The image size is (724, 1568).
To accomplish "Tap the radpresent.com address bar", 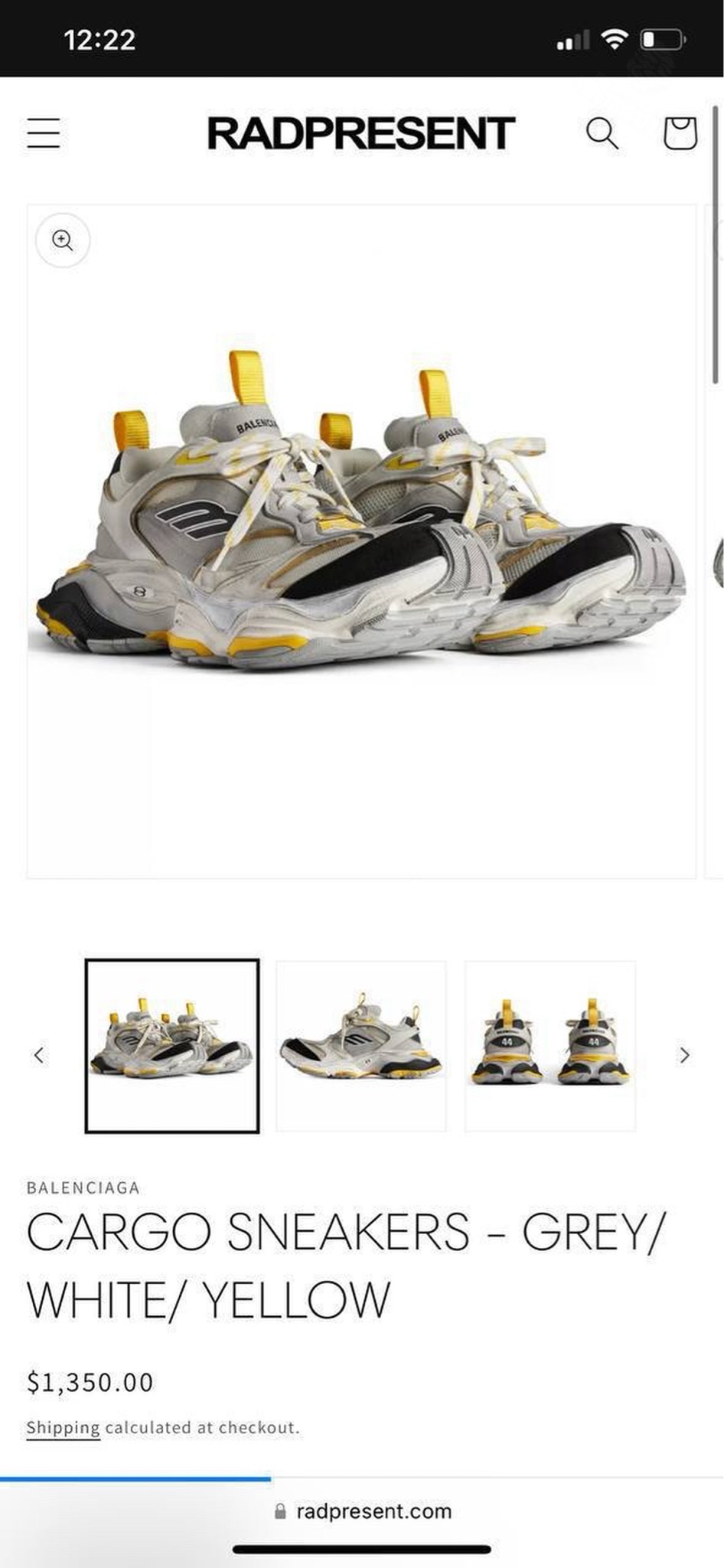I will (x=362, y=1511).
